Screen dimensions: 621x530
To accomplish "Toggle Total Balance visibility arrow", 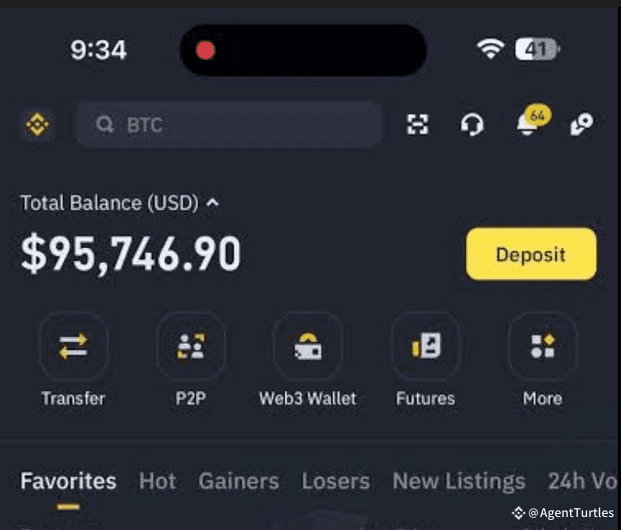I will pyautogui.click(x=212, y=203).
